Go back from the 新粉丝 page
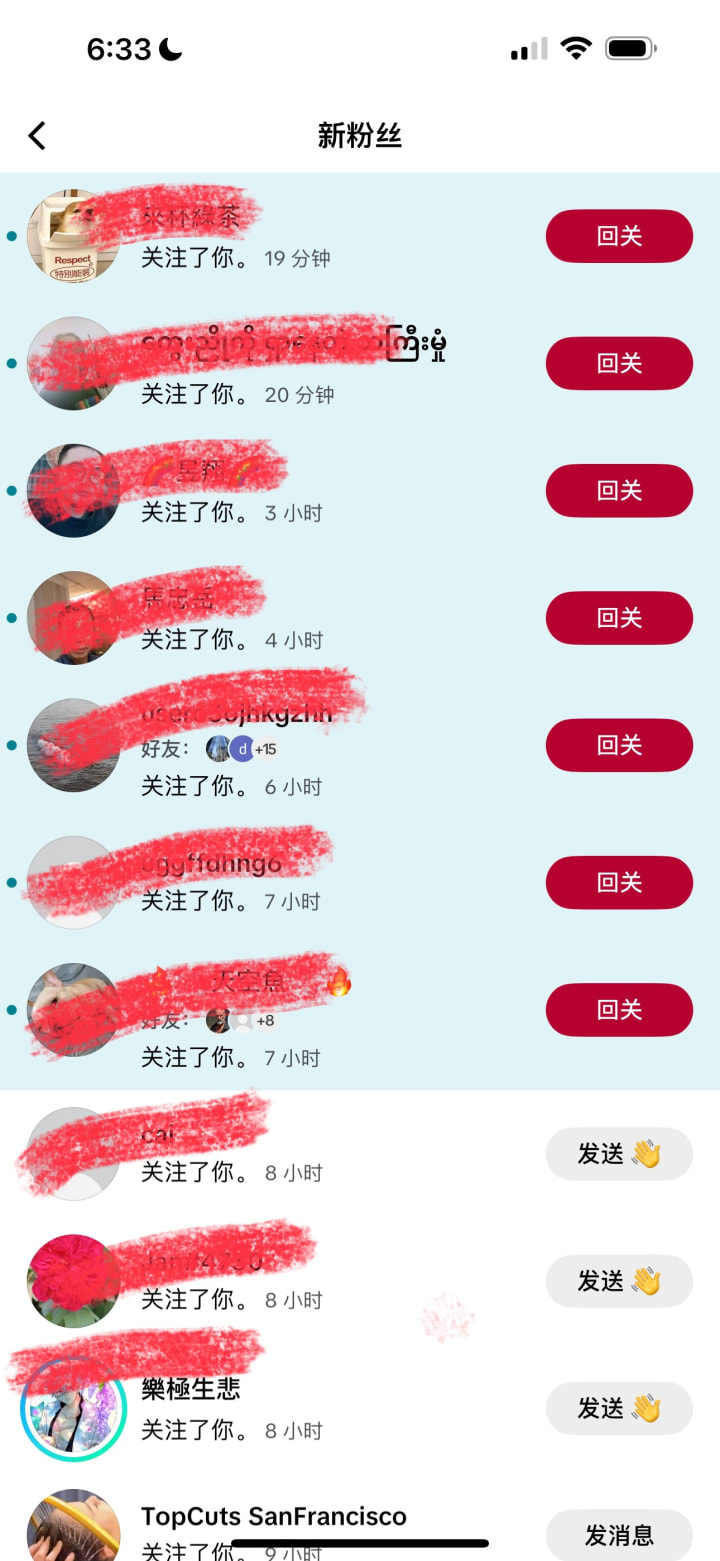Screen dimensions: 720x1561 (x=37, y=136)
